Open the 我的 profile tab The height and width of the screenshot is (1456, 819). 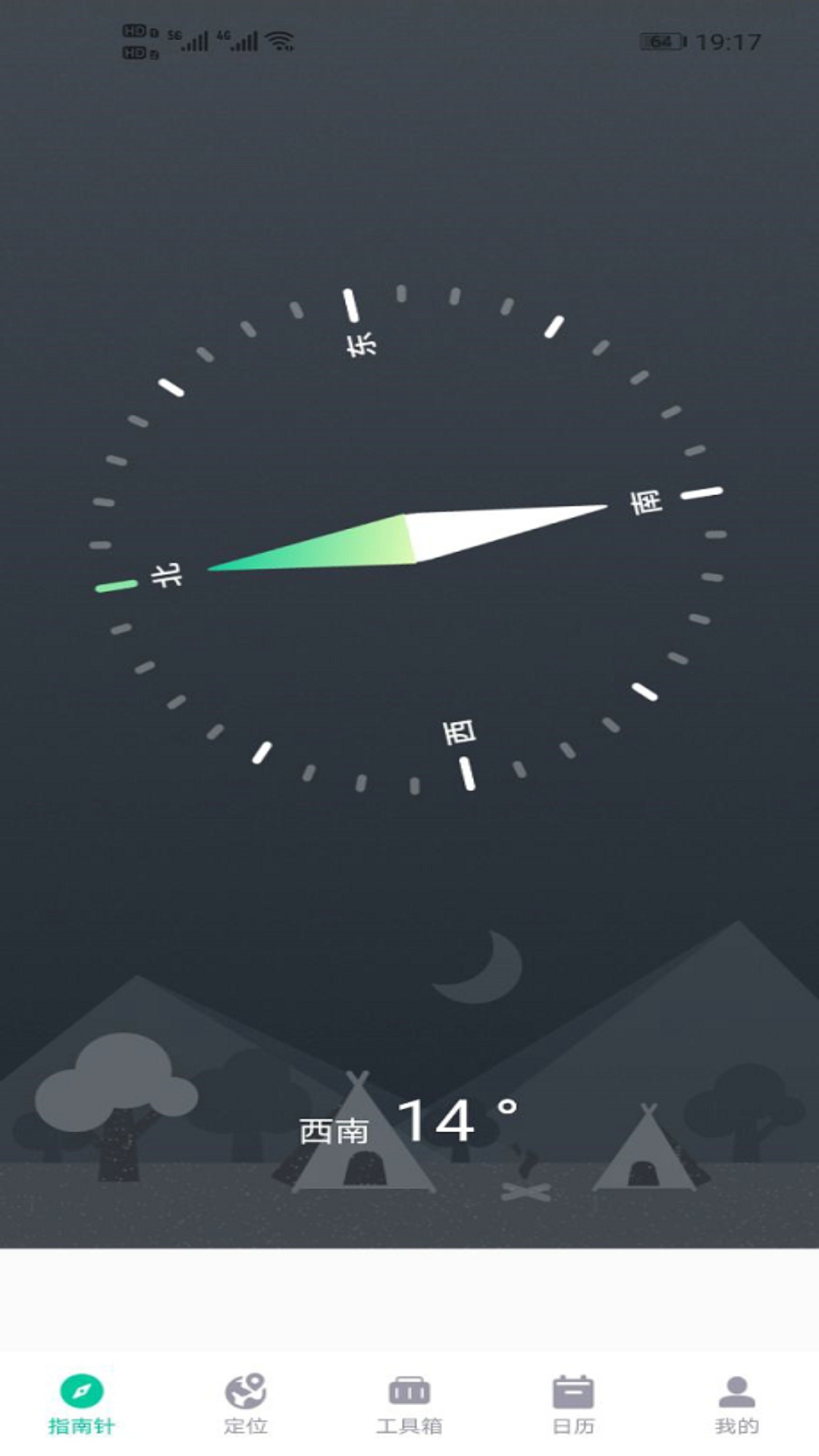(x=736, y=1404)
